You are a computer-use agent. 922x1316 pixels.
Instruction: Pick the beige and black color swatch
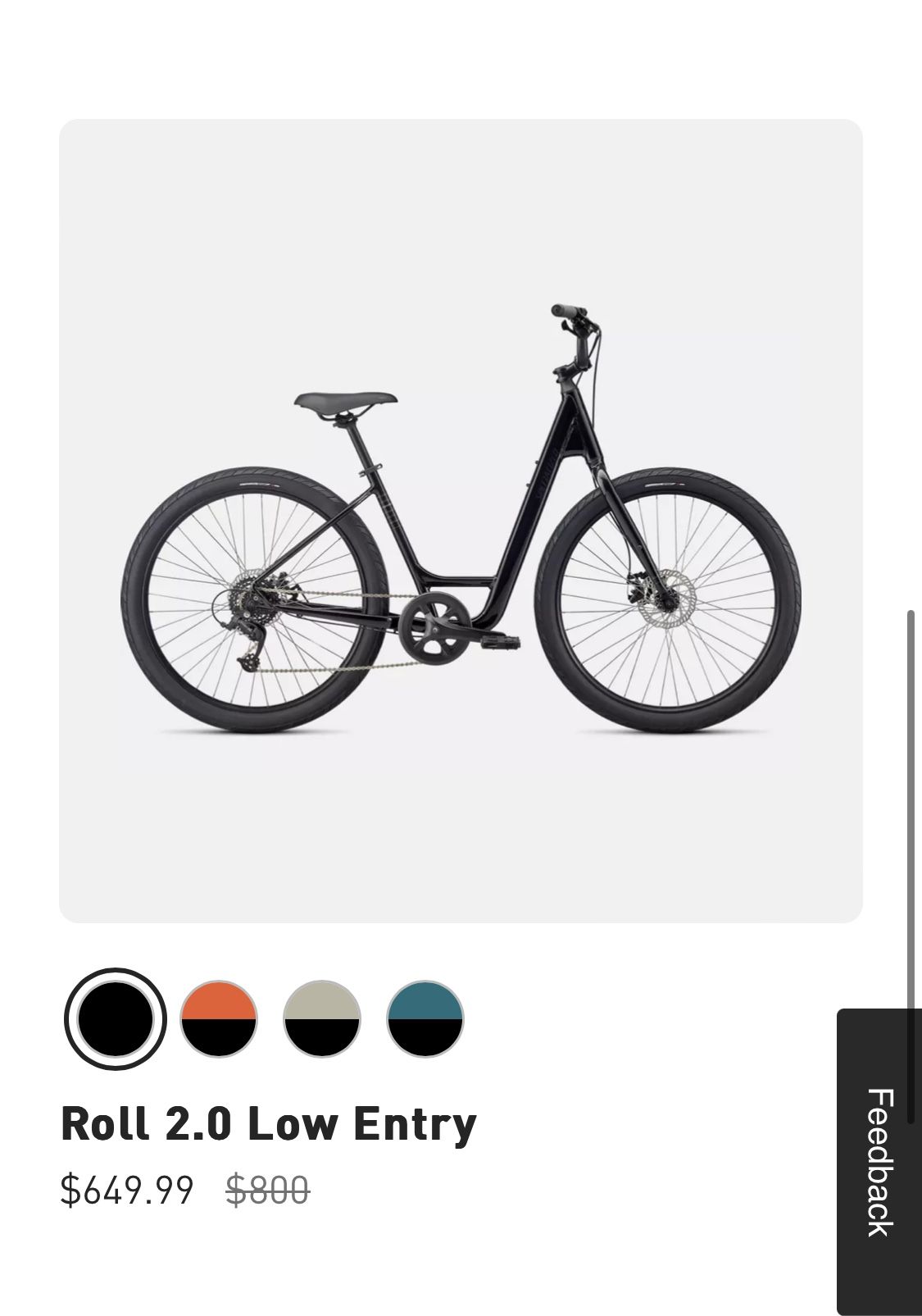322,1019
